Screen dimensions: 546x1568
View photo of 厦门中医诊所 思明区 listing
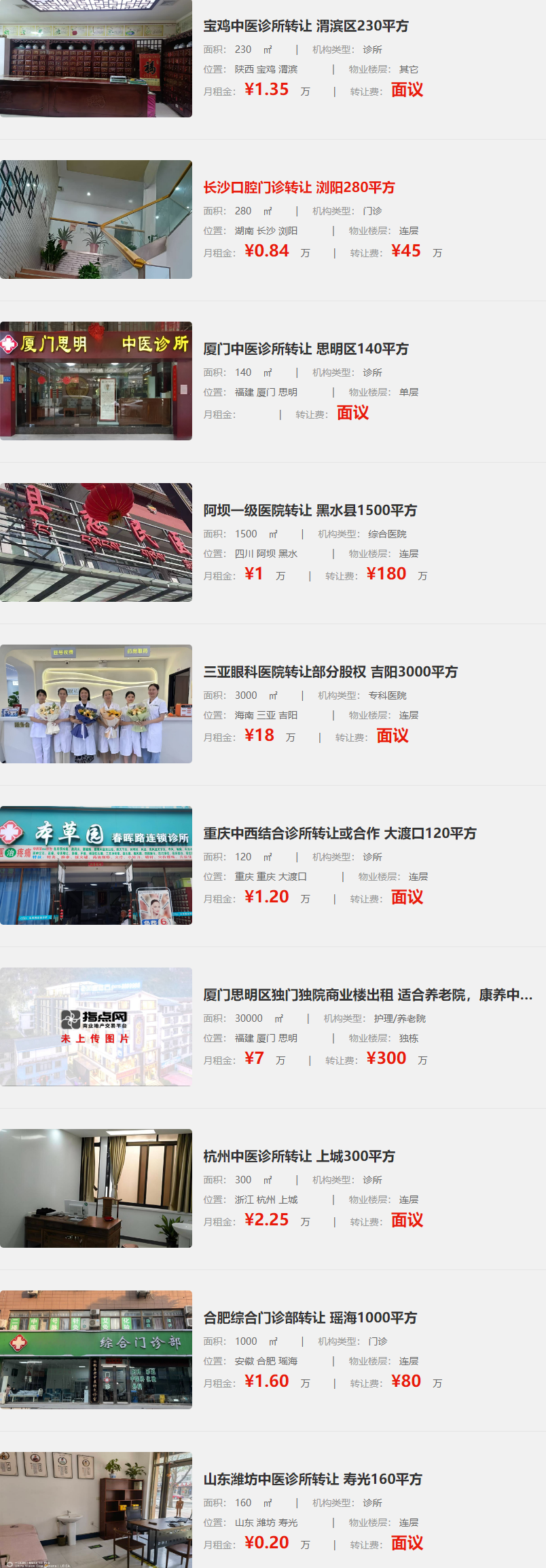coord(96,381)
